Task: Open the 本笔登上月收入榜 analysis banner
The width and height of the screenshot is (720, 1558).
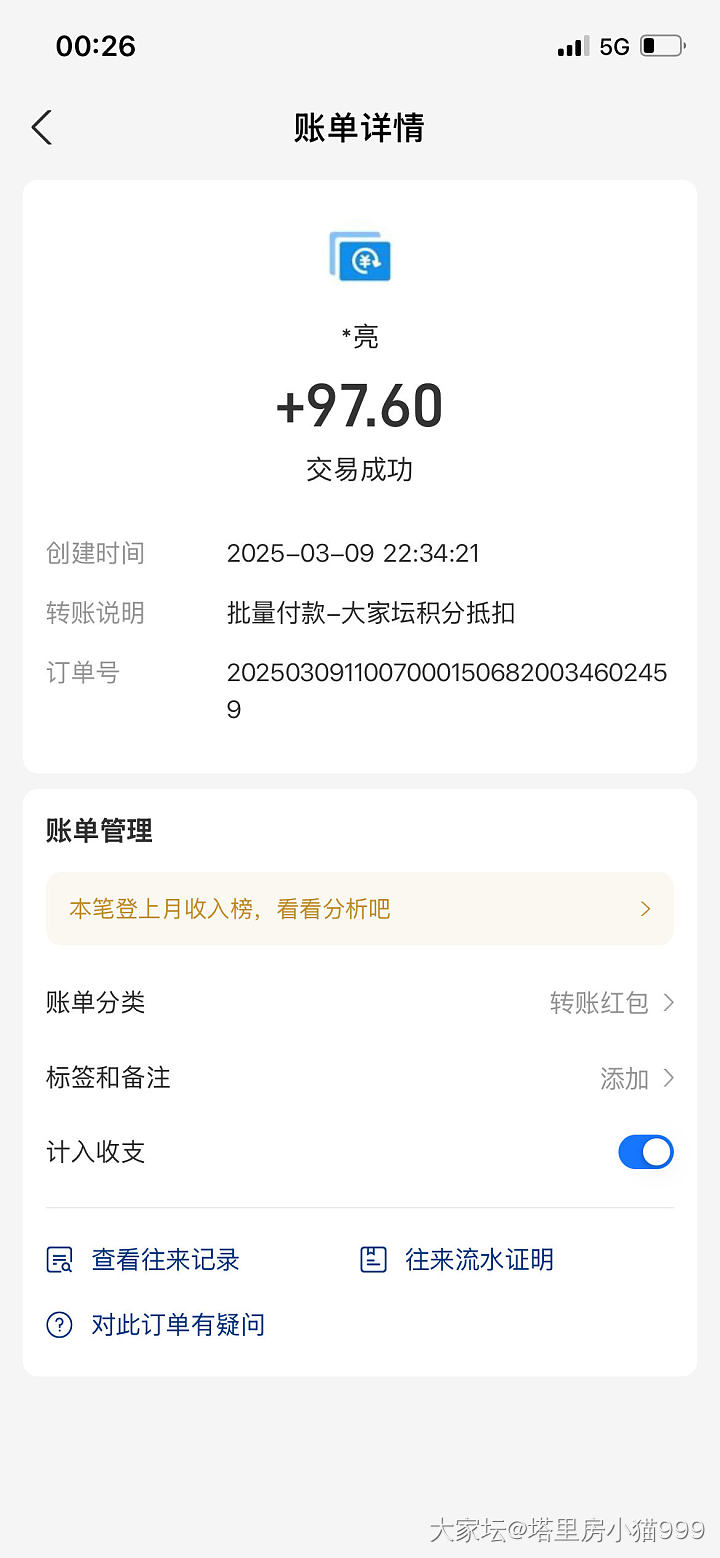Action: tap(359, 909)
